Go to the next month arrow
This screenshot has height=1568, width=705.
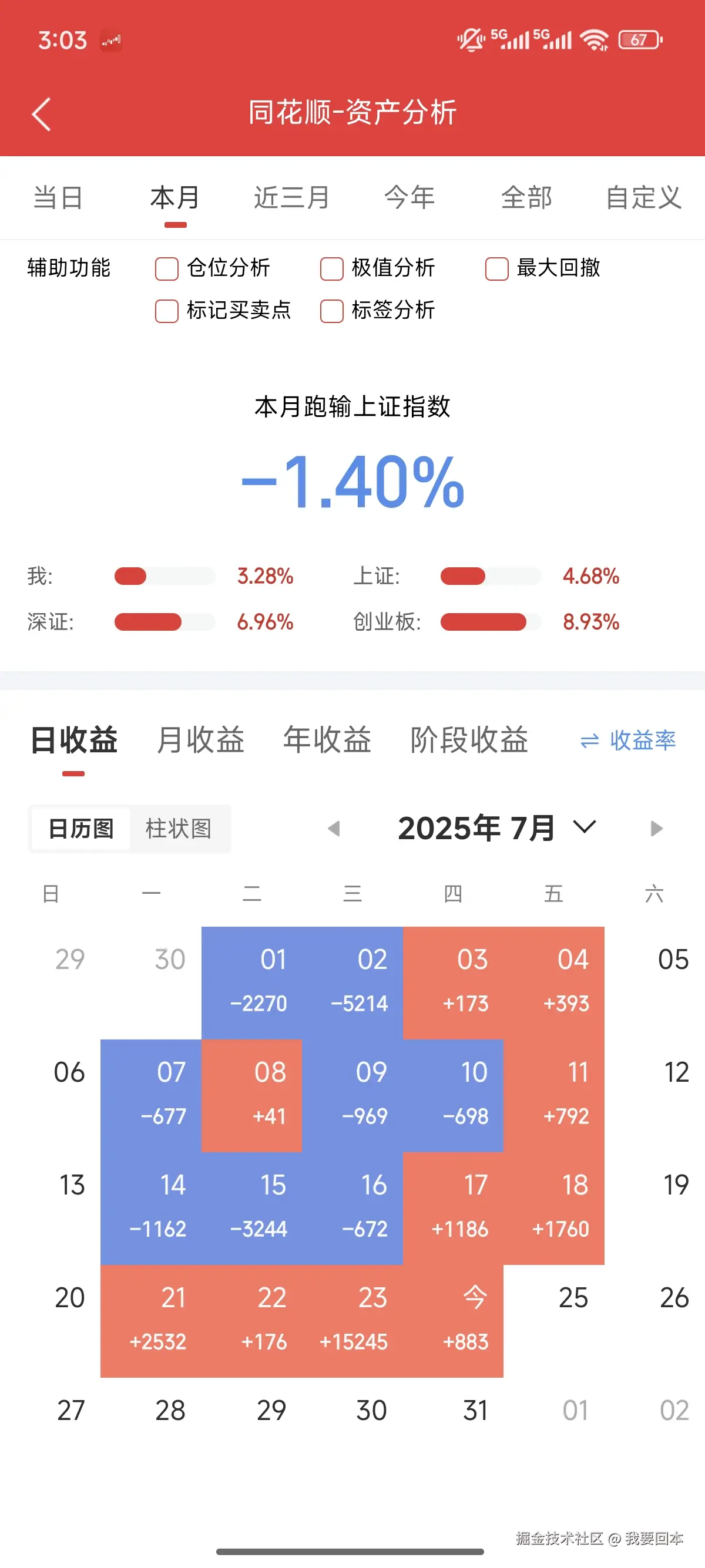[656, 829]
